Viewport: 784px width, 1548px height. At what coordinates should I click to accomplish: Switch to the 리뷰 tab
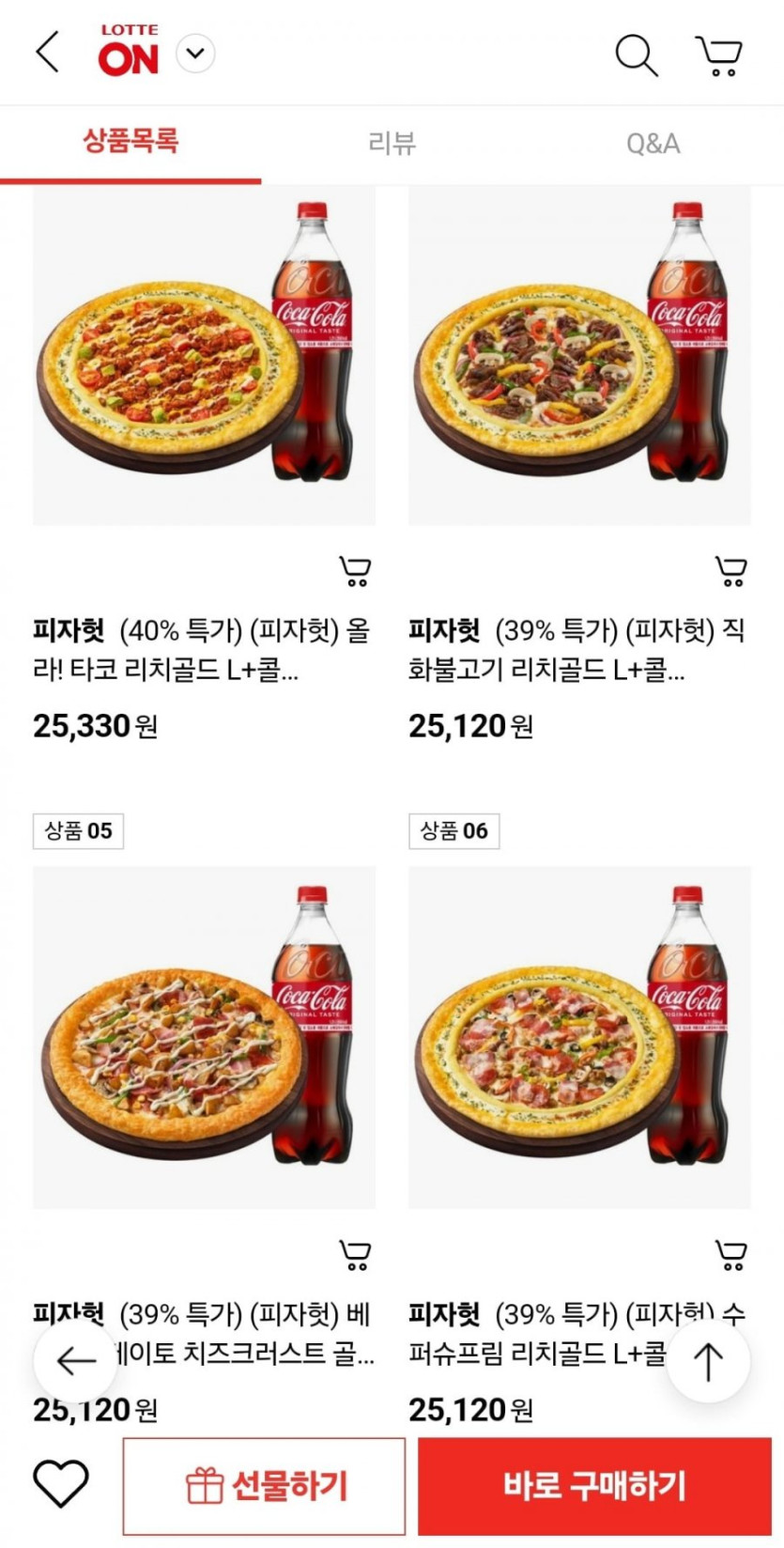(392, 144)
